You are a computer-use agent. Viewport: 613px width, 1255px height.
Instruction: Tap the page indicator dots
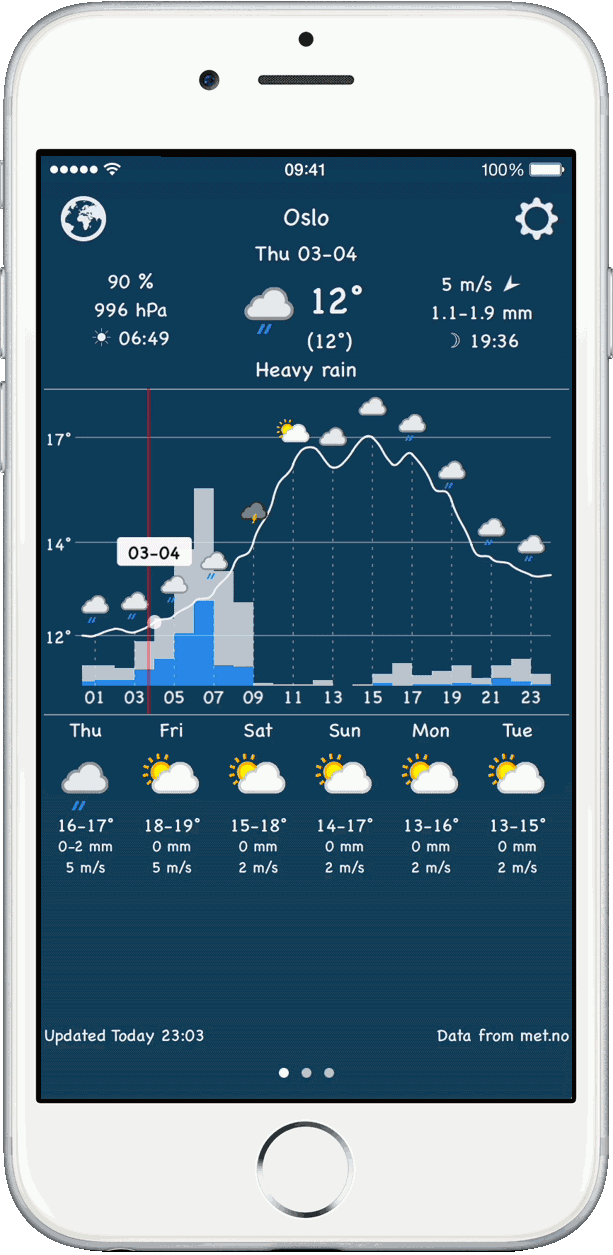[306, 1072]
